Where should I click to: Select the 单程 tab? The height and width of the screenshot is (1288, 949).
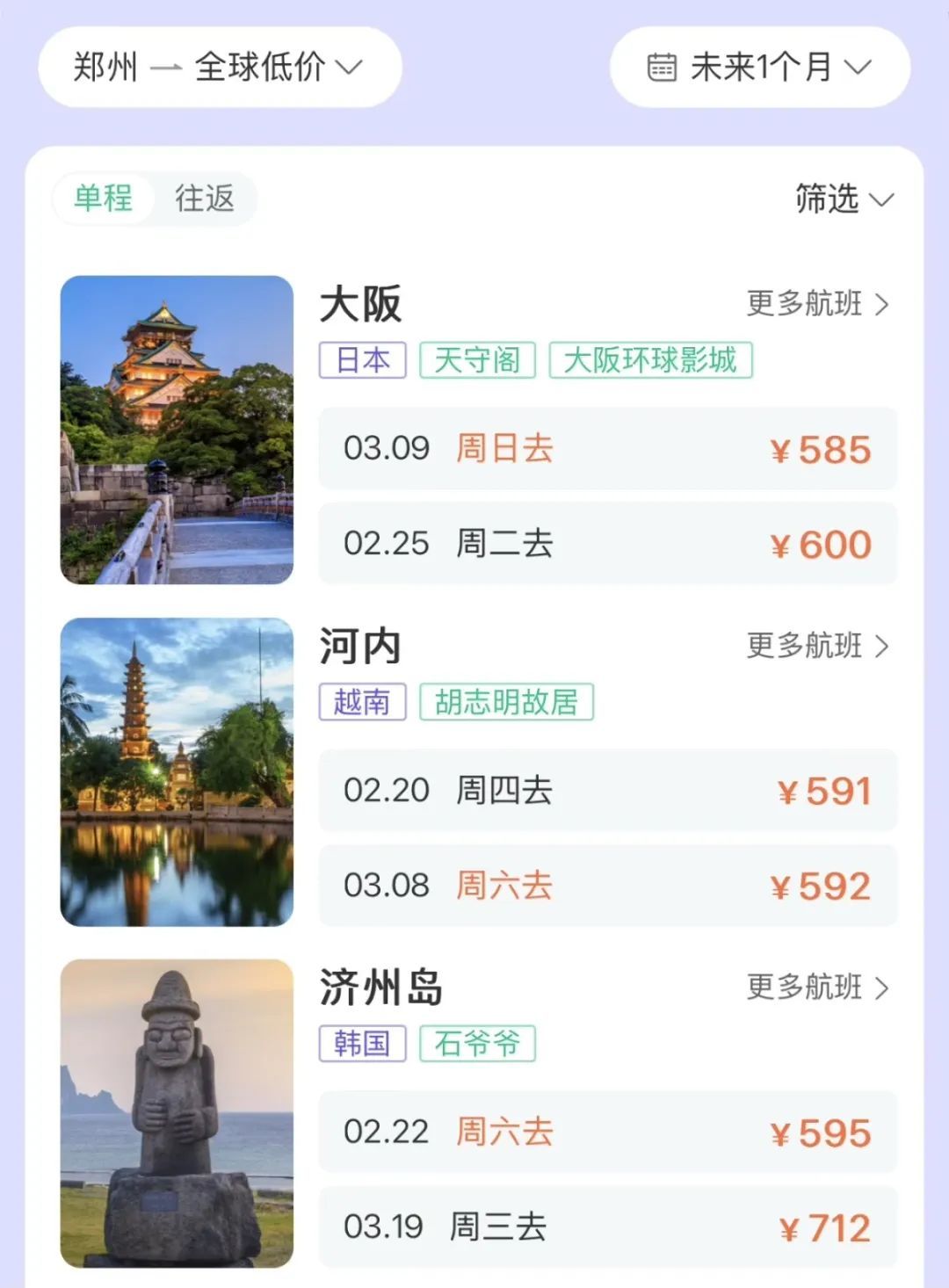(105, 199)
